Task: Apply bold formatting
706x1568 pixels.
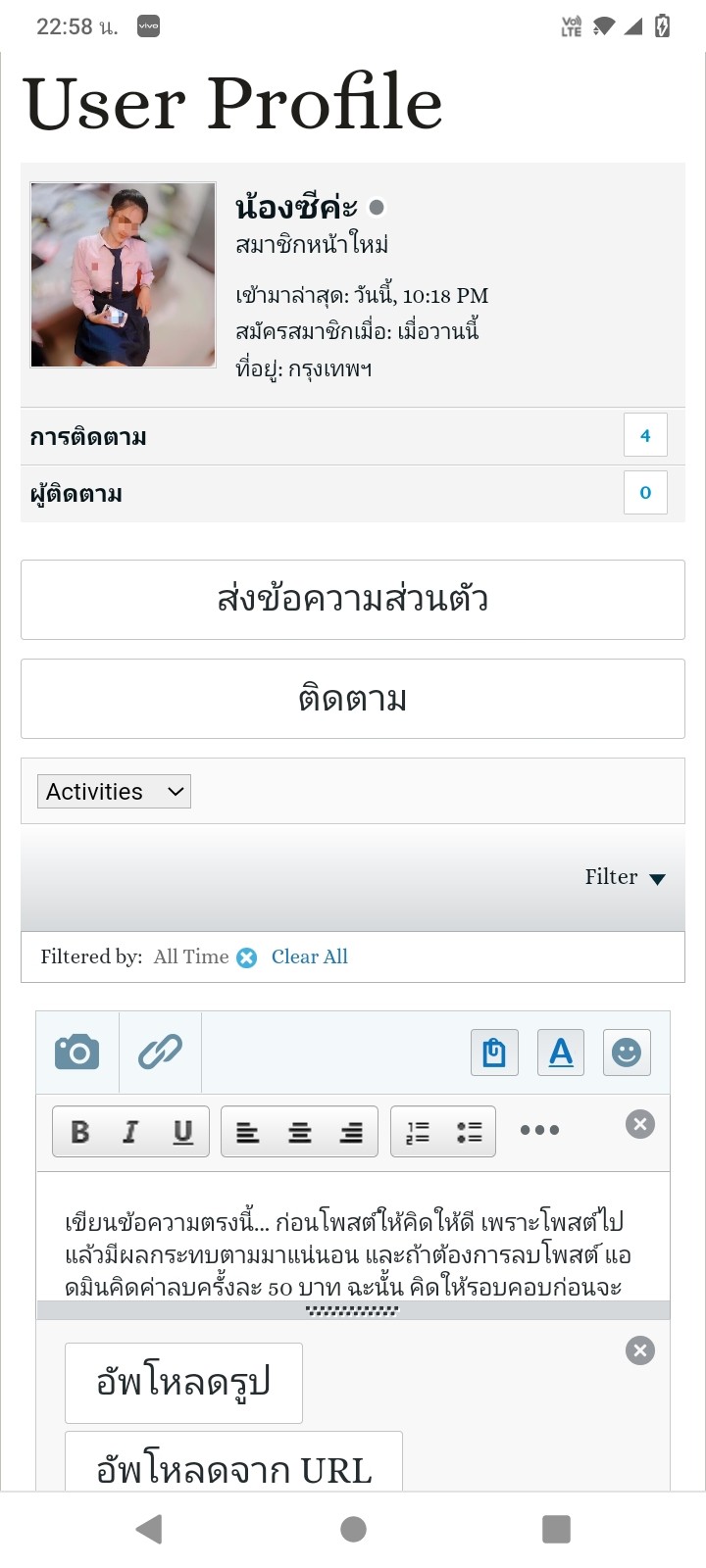Action: pyautogui.click(x=80, y=1132)
